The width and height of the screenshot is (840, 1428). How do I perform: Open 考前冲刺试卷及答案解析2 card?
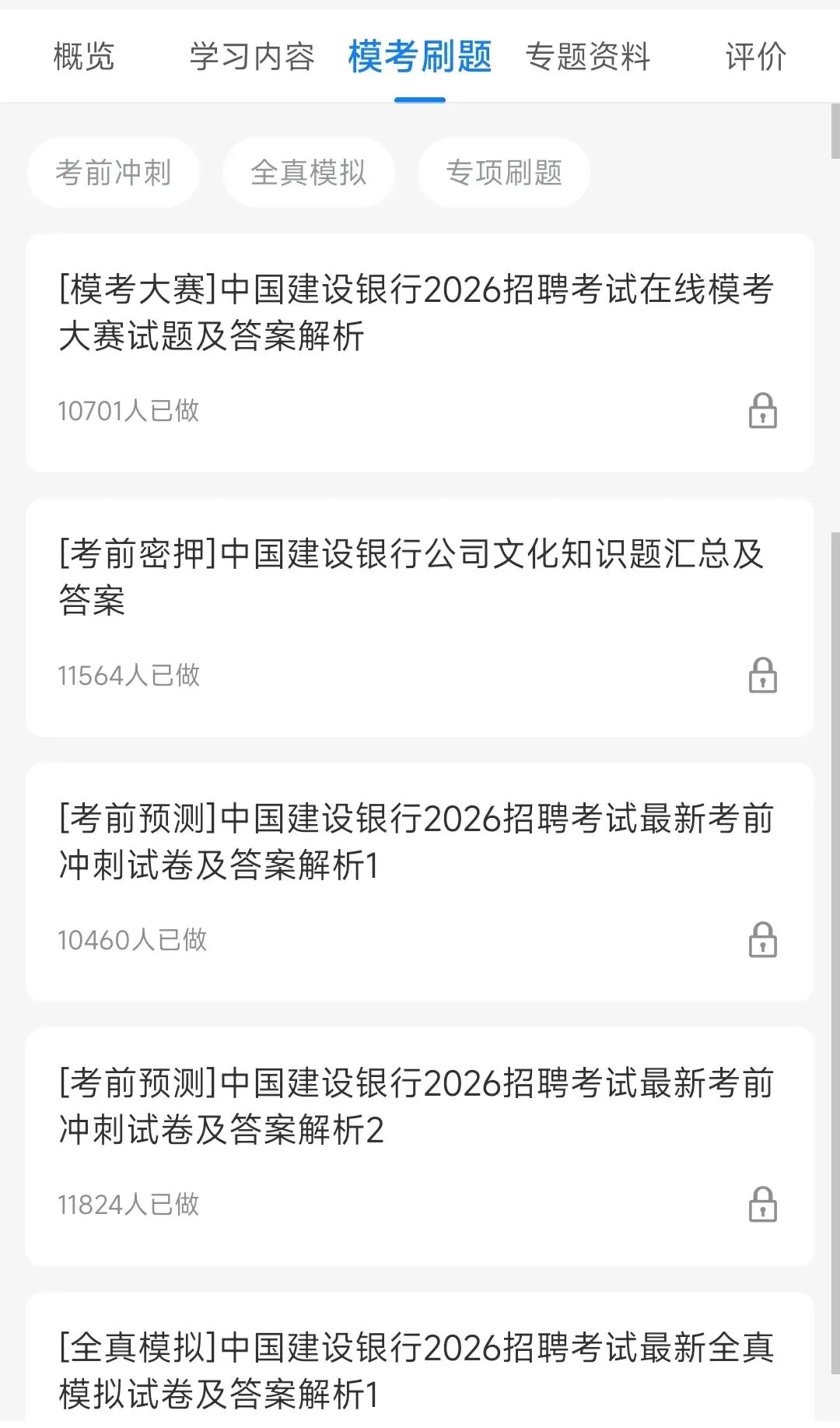pos(420,1146)
